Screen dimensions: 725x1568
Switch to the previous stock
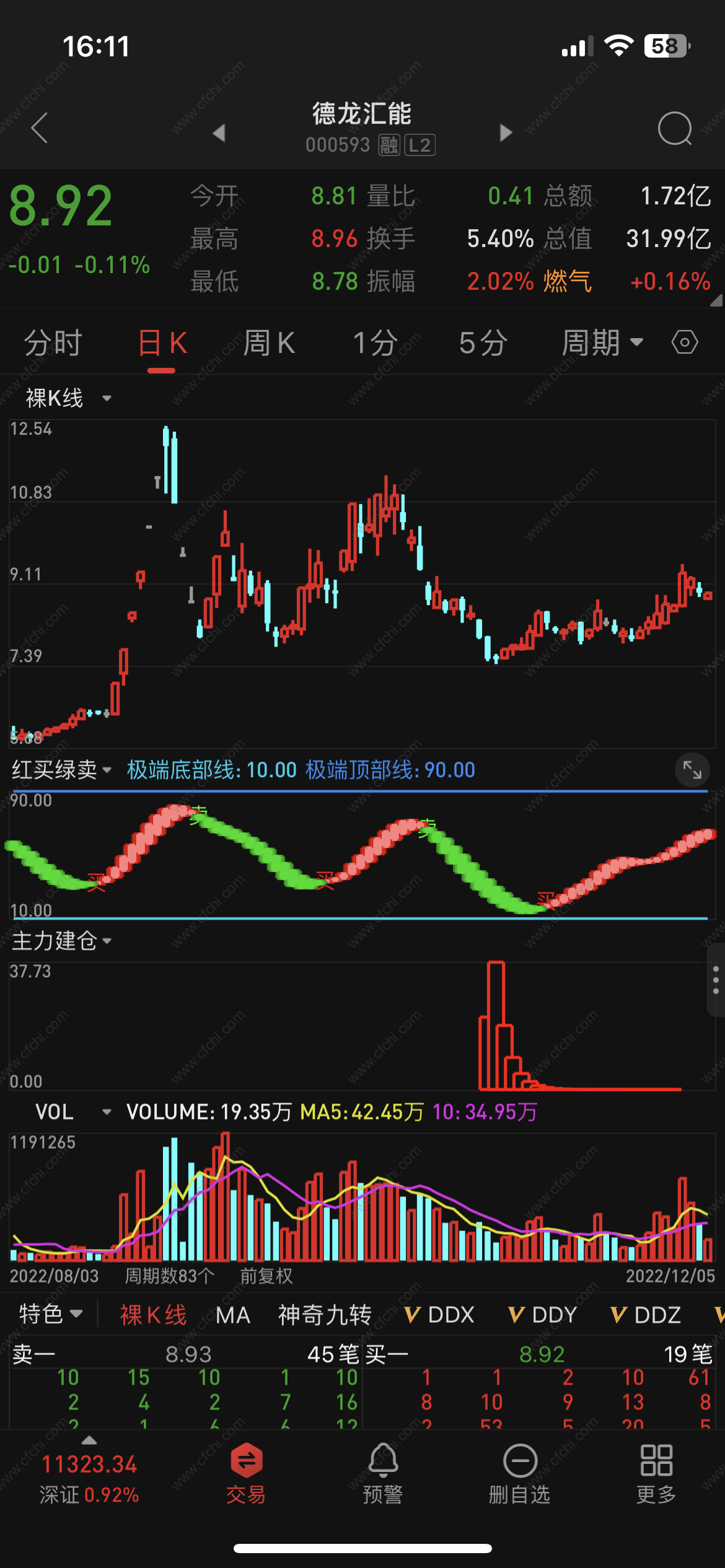(x=218, y=133)
